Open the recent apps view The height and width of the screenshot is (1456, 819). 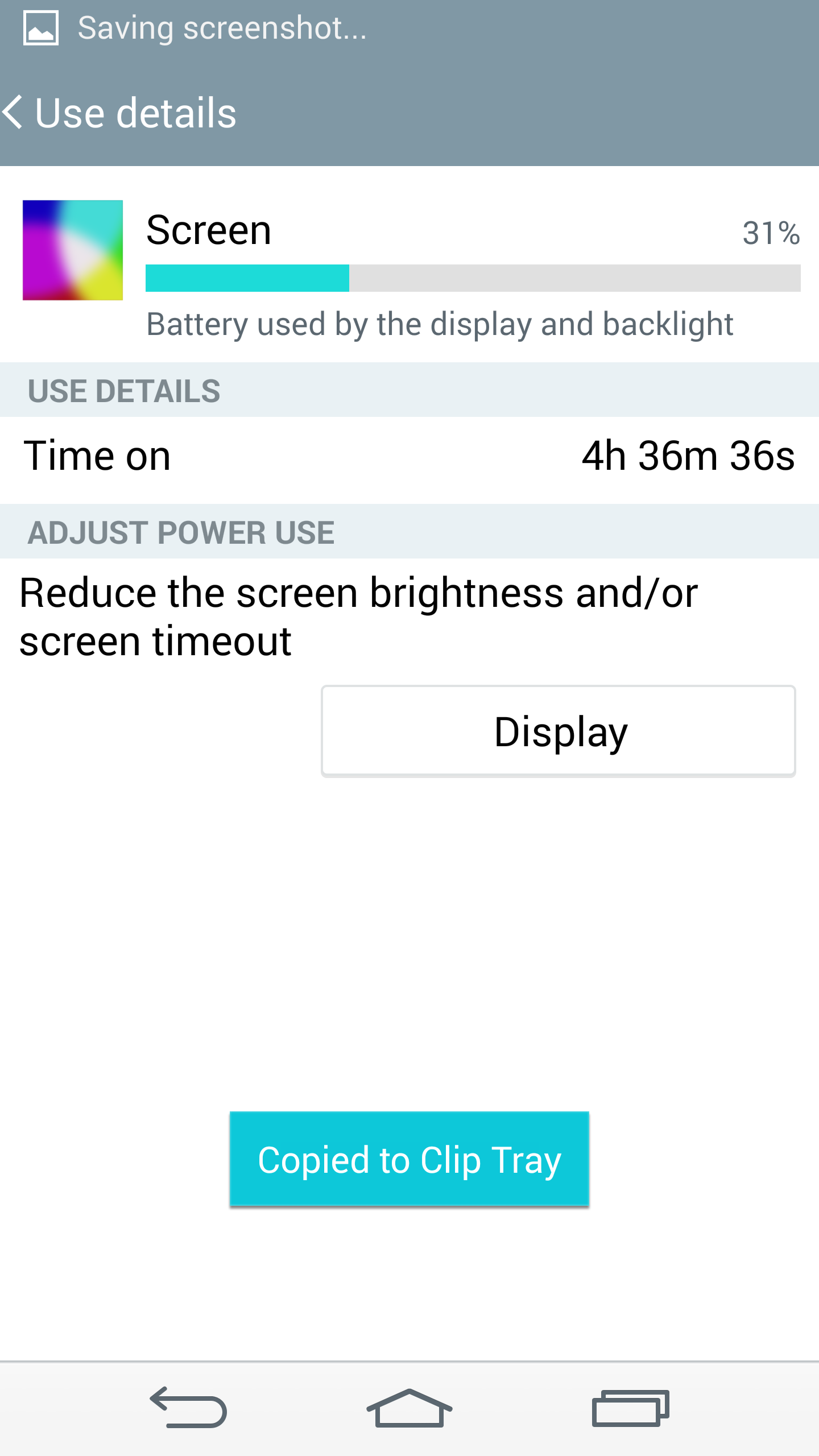tap(630, 1408)
